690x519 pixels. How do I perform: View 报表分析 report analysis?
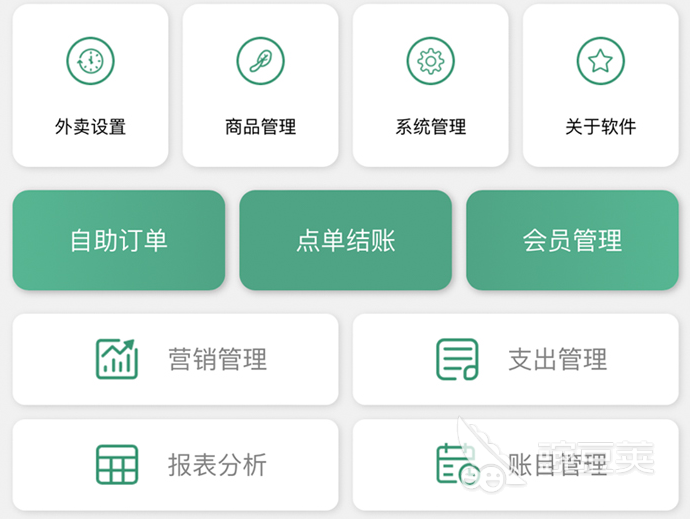176,465
